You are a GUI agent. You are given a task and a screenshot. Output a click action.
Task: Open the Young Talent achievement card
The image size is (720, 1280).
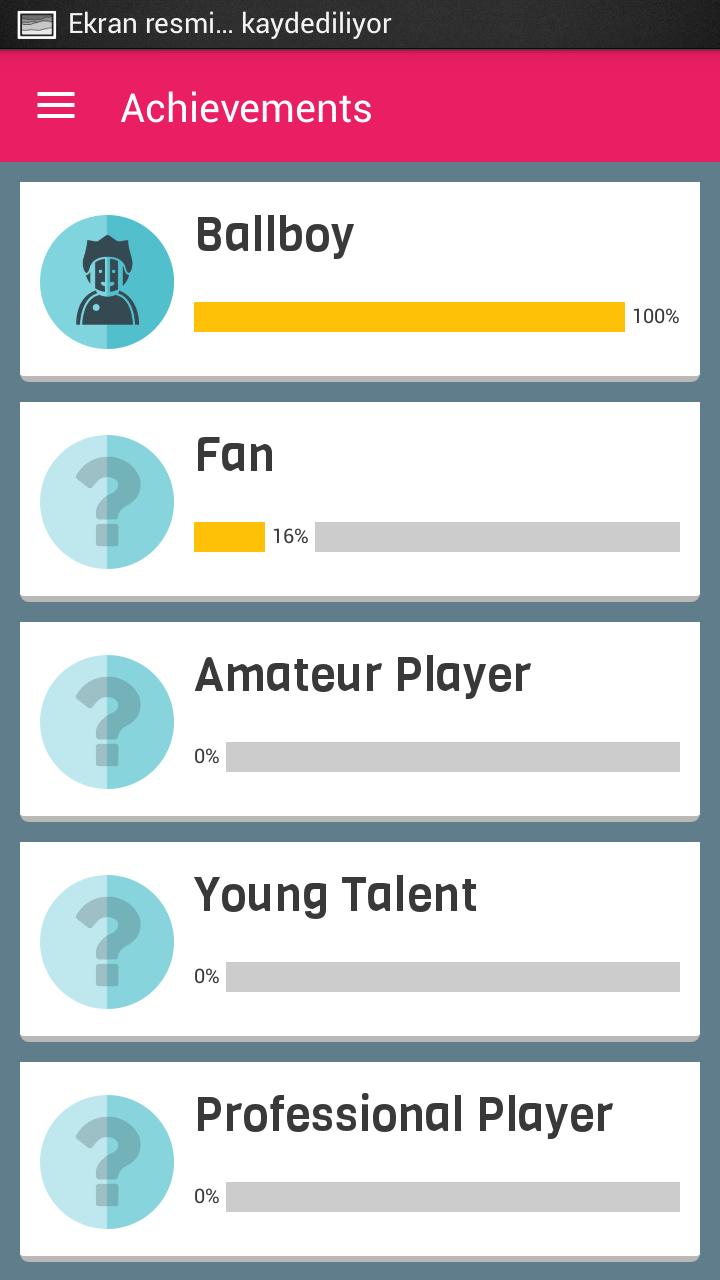360,940
